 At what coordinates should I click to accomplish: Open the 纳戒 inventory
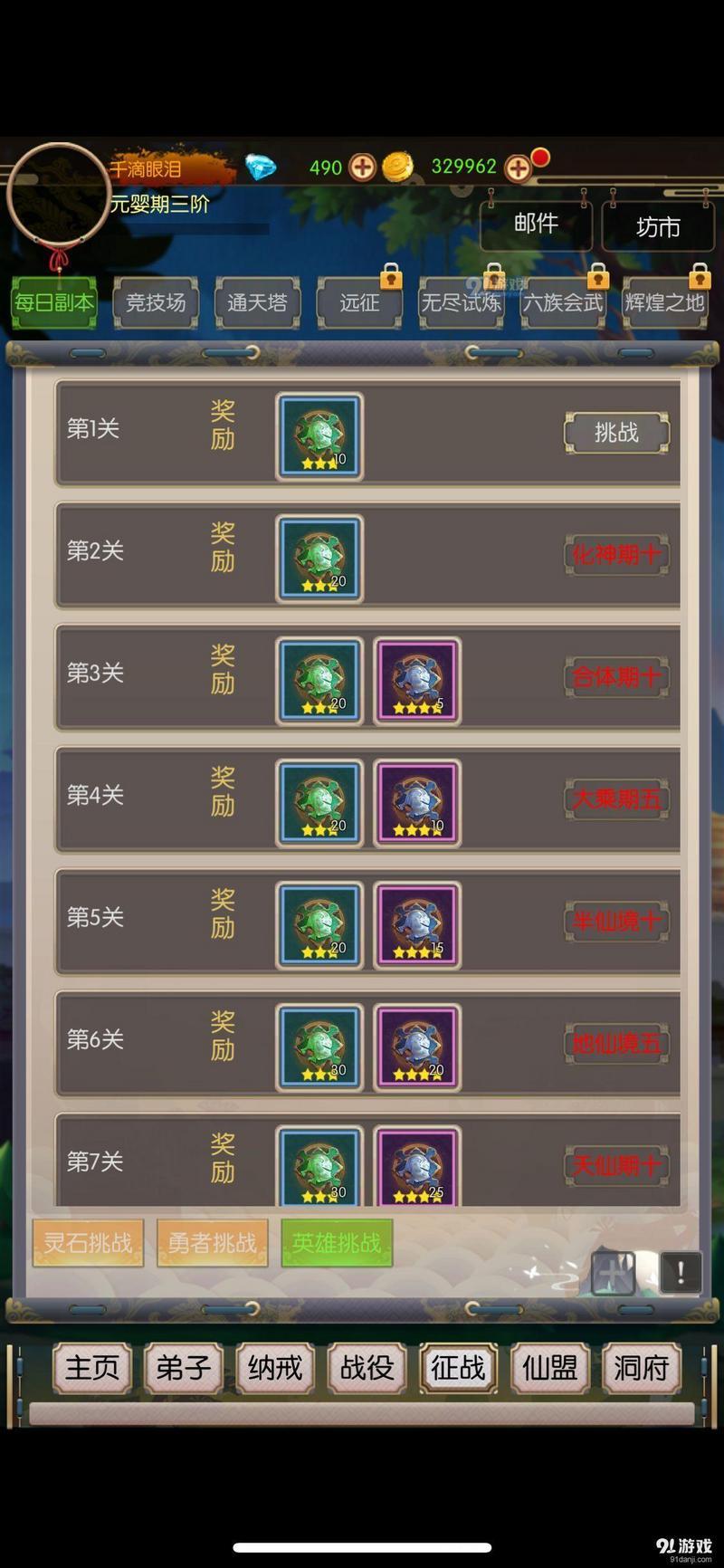pos(275,1367)
